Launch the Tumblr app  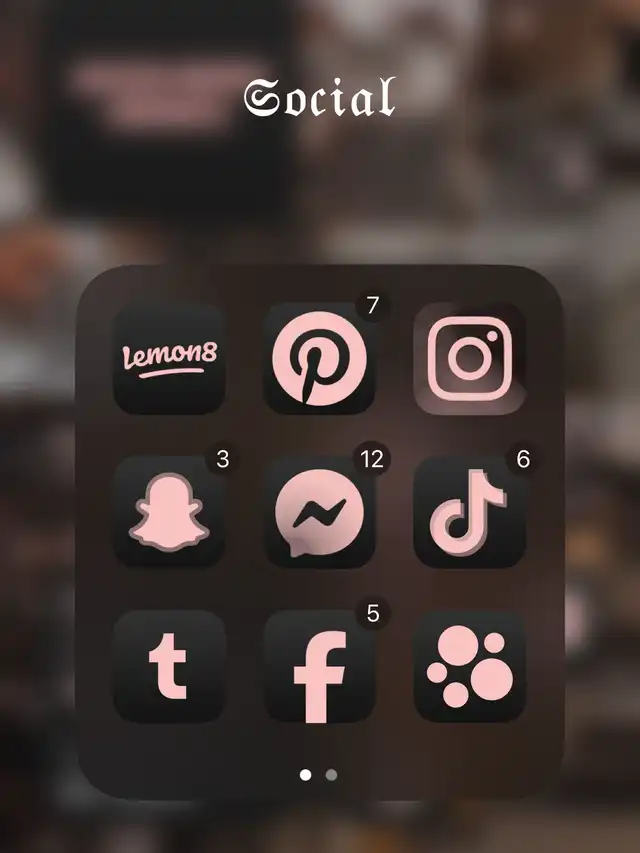[169, 666]
